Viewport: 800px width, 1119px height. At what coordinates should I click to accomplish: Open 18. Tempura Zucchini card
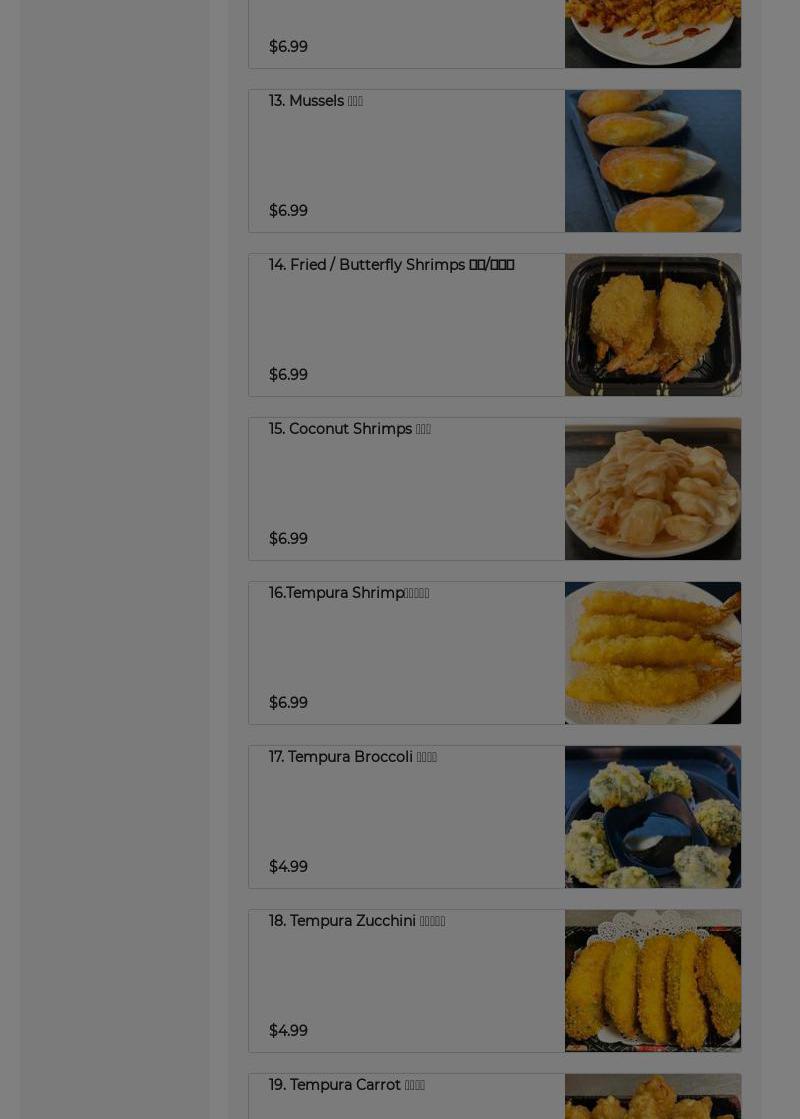click(x=494, y=981)
